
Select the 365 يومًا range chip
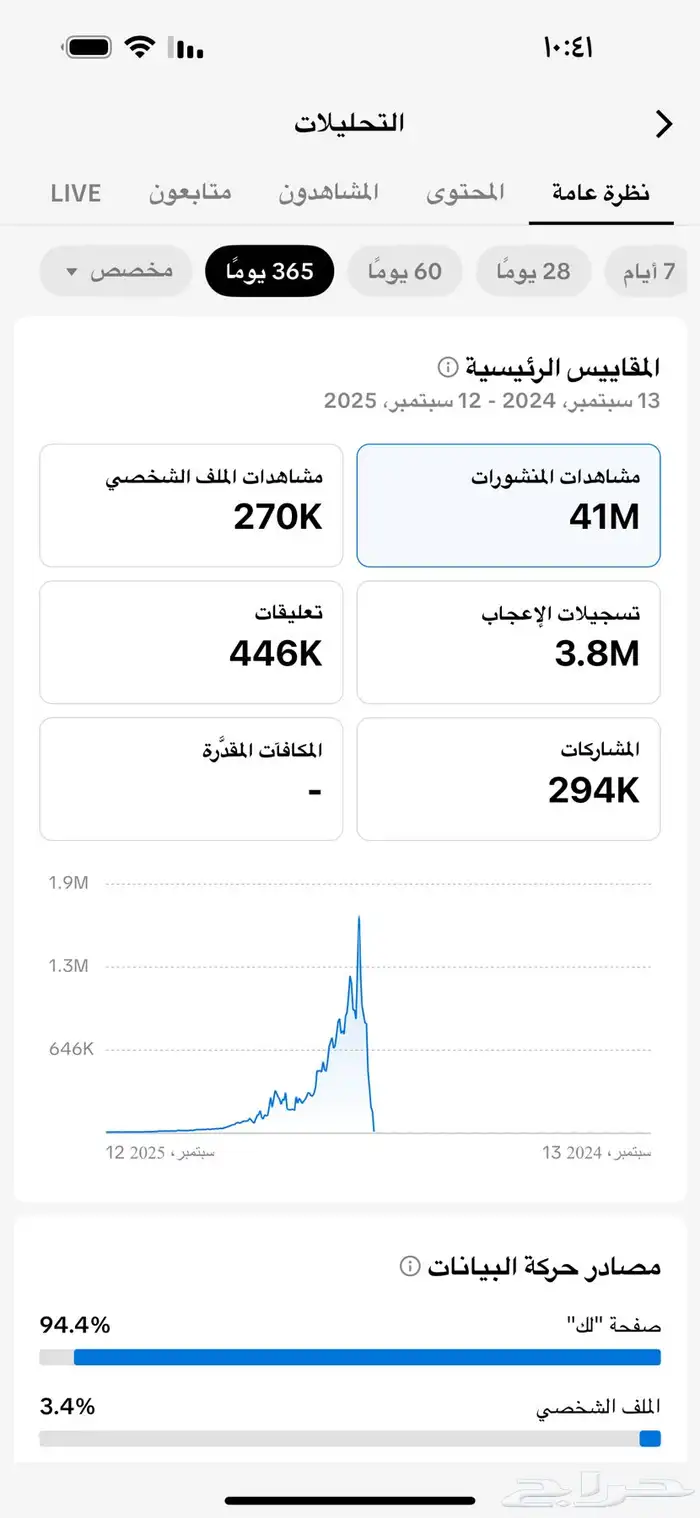[x=269, y=271]
